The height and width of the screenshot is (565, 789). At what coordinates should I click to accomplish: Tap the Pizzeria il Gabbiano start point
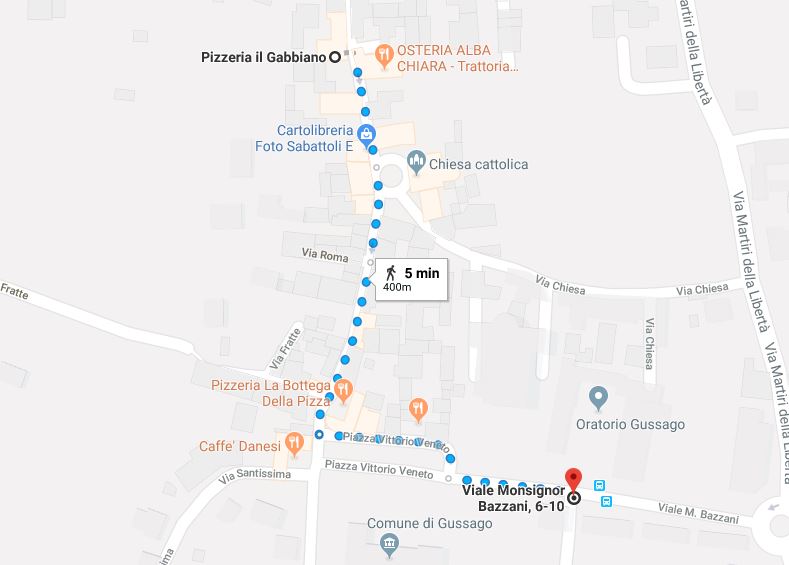[334, 57]
